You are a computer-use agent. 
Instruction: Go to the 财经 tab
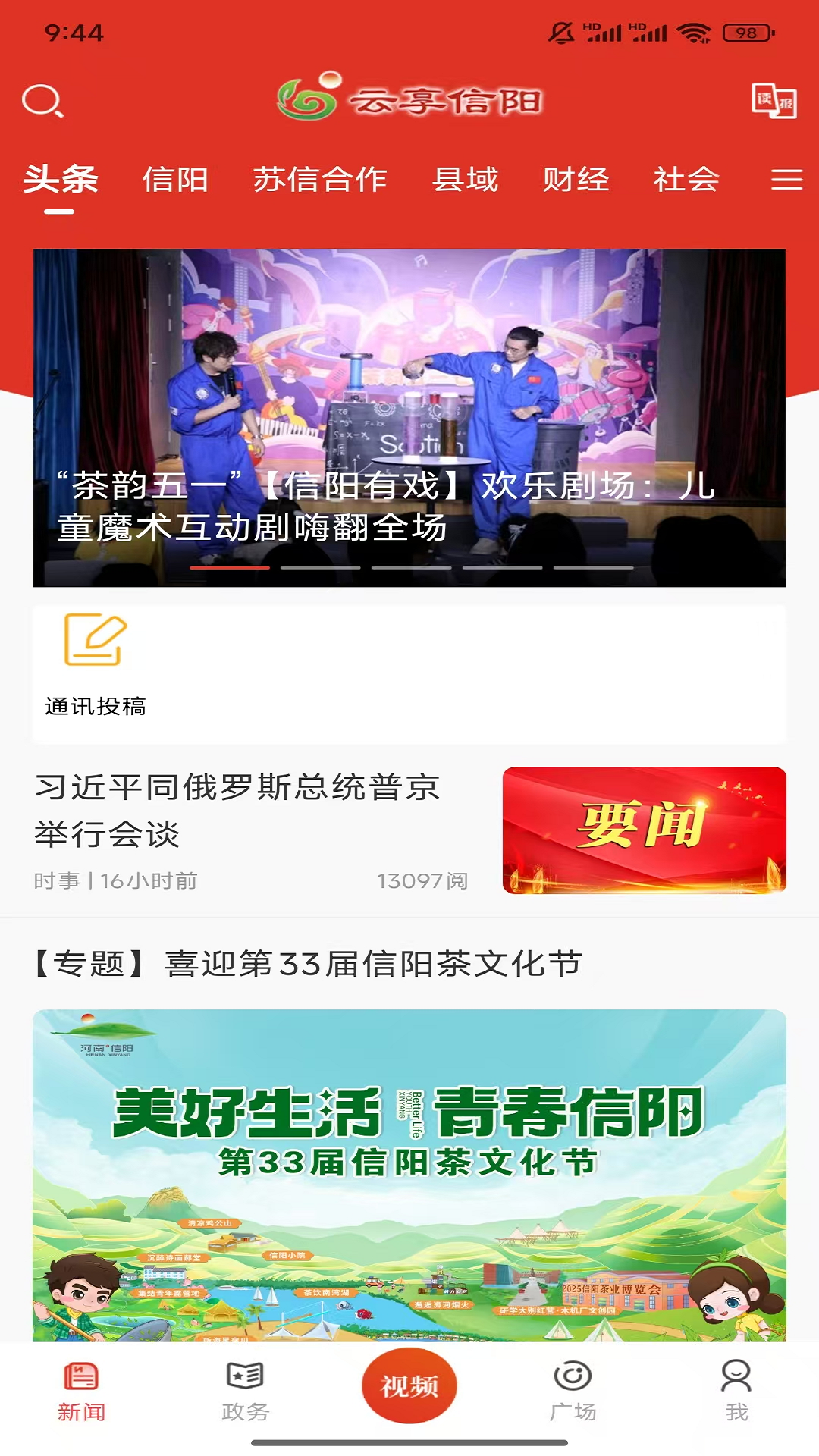(x=576, y=180)
